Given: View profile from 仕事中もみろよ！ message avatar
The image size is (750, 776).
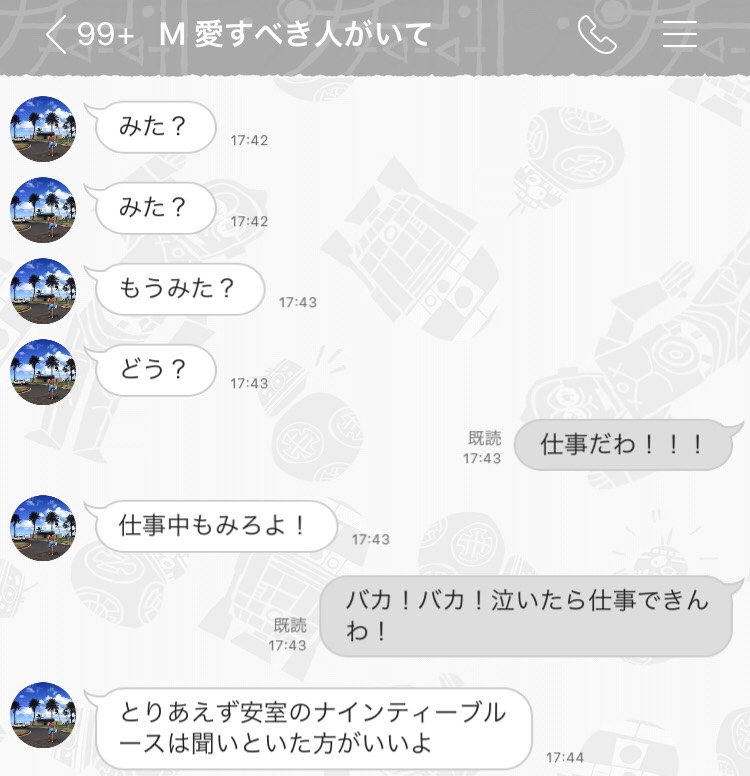Looking at the screenshot, I should pyautogui.click(x=43, y=527).
